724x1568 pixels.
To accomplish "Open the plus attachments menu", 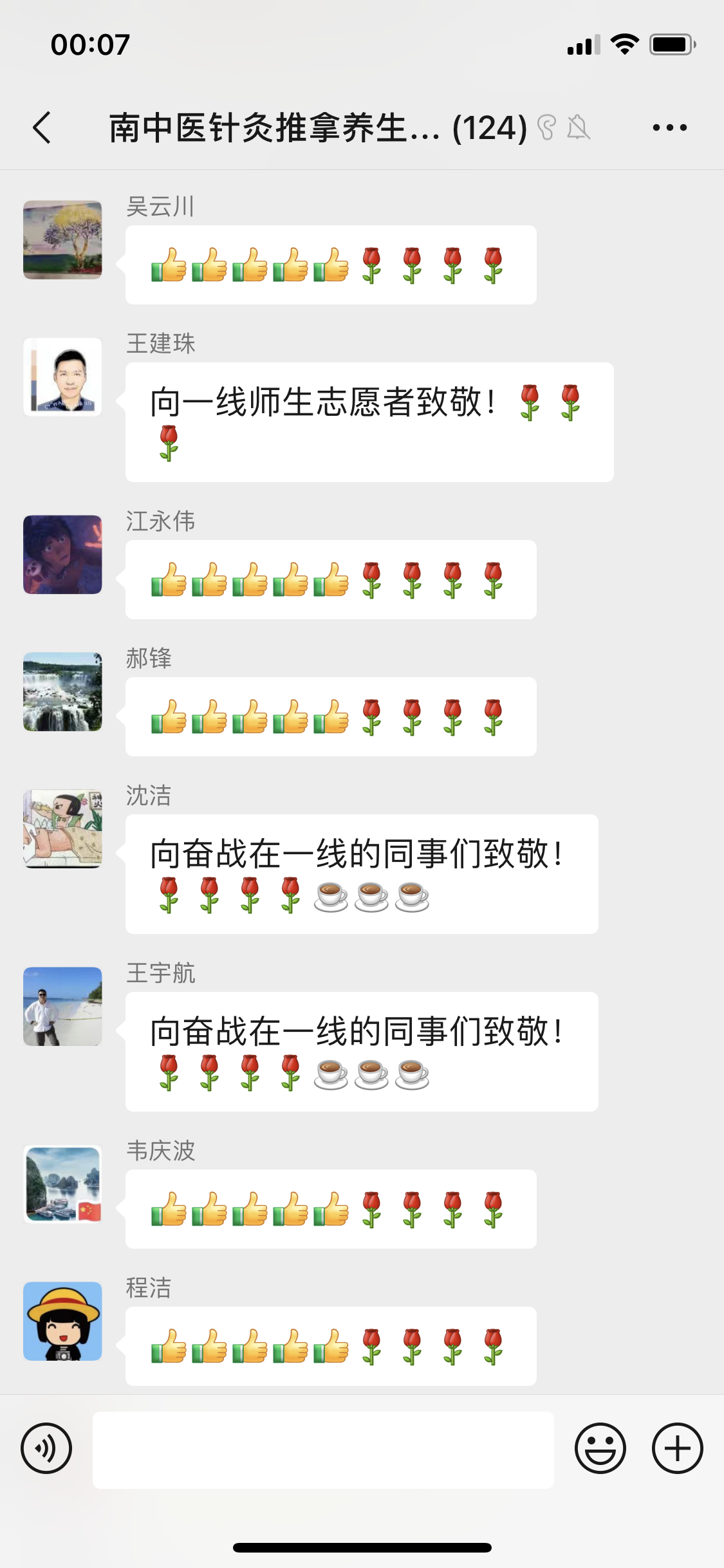I will pos(677,1448).
